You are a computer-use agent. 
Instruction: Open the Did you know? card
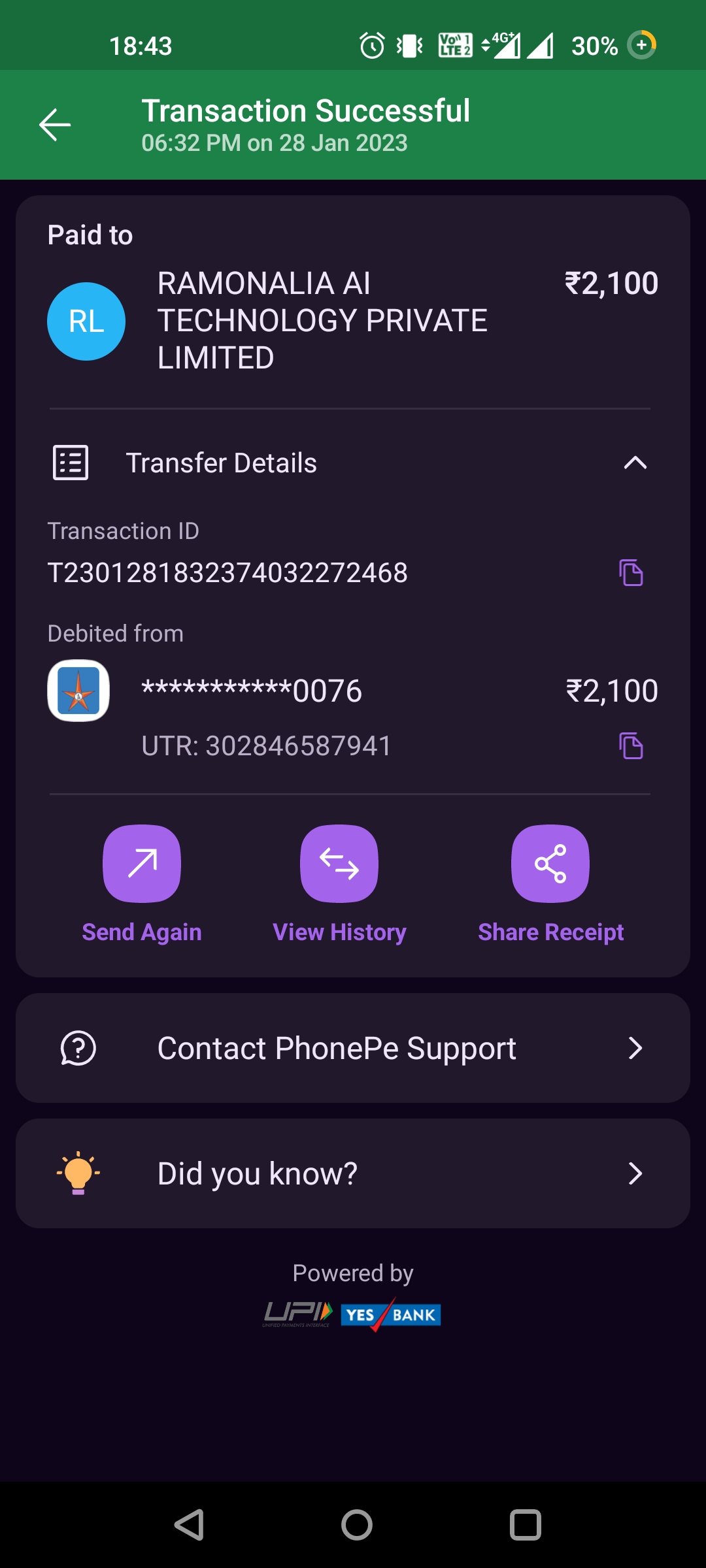click(353, 1173)
